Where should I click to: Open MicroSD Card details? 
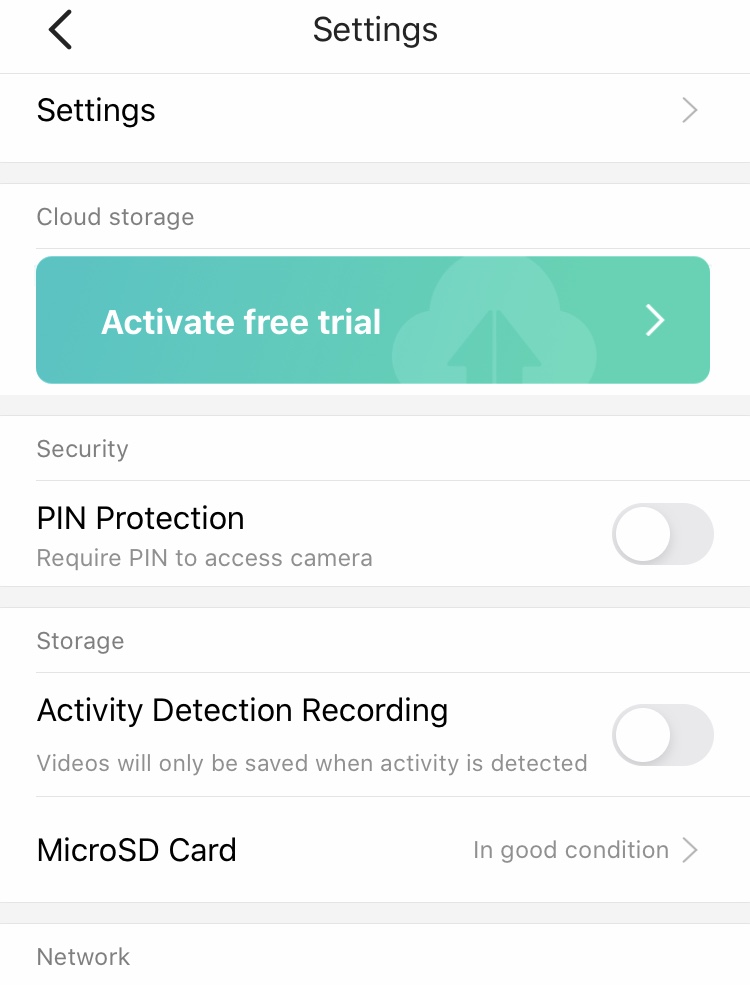click(374, 850)
